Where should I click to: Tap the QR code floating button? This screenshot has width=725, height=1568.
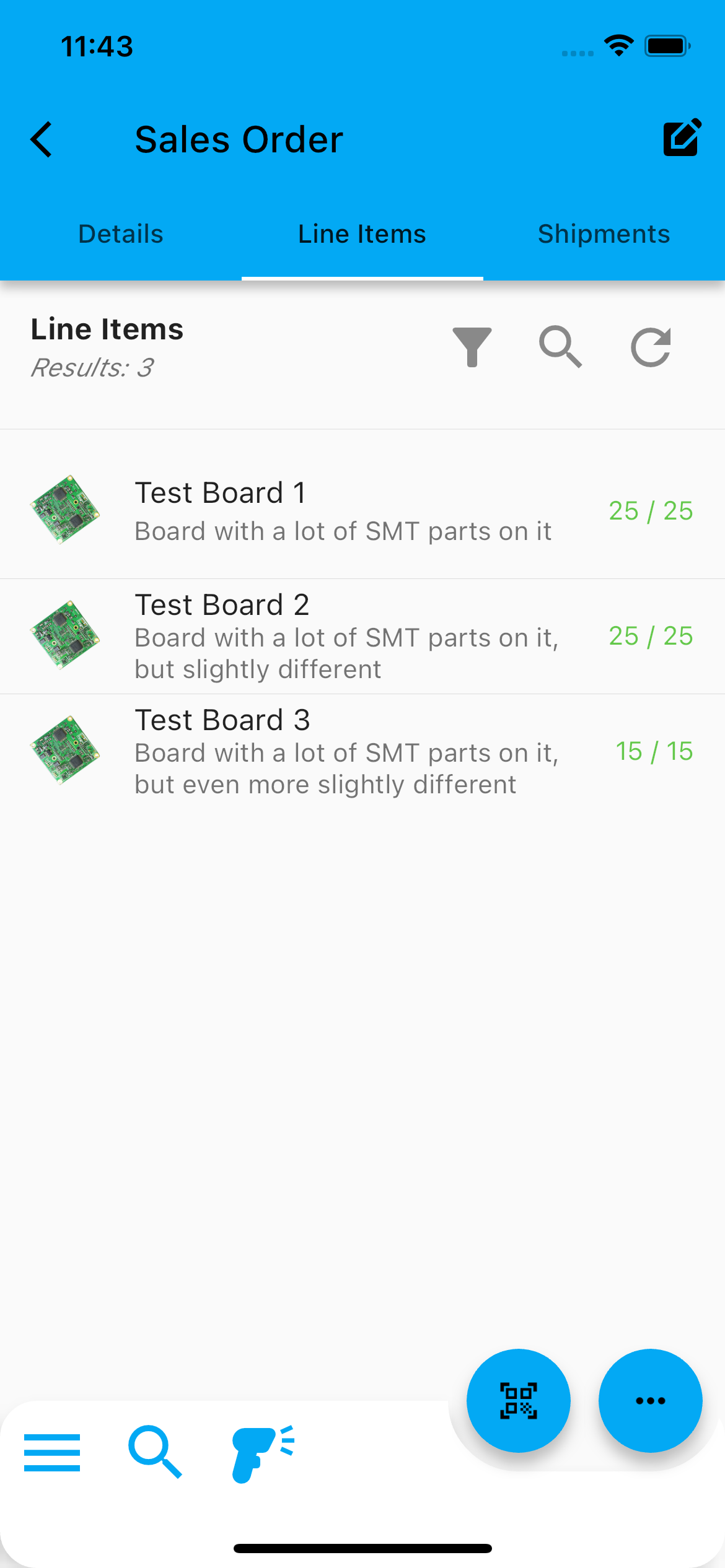coord(518,1400)
